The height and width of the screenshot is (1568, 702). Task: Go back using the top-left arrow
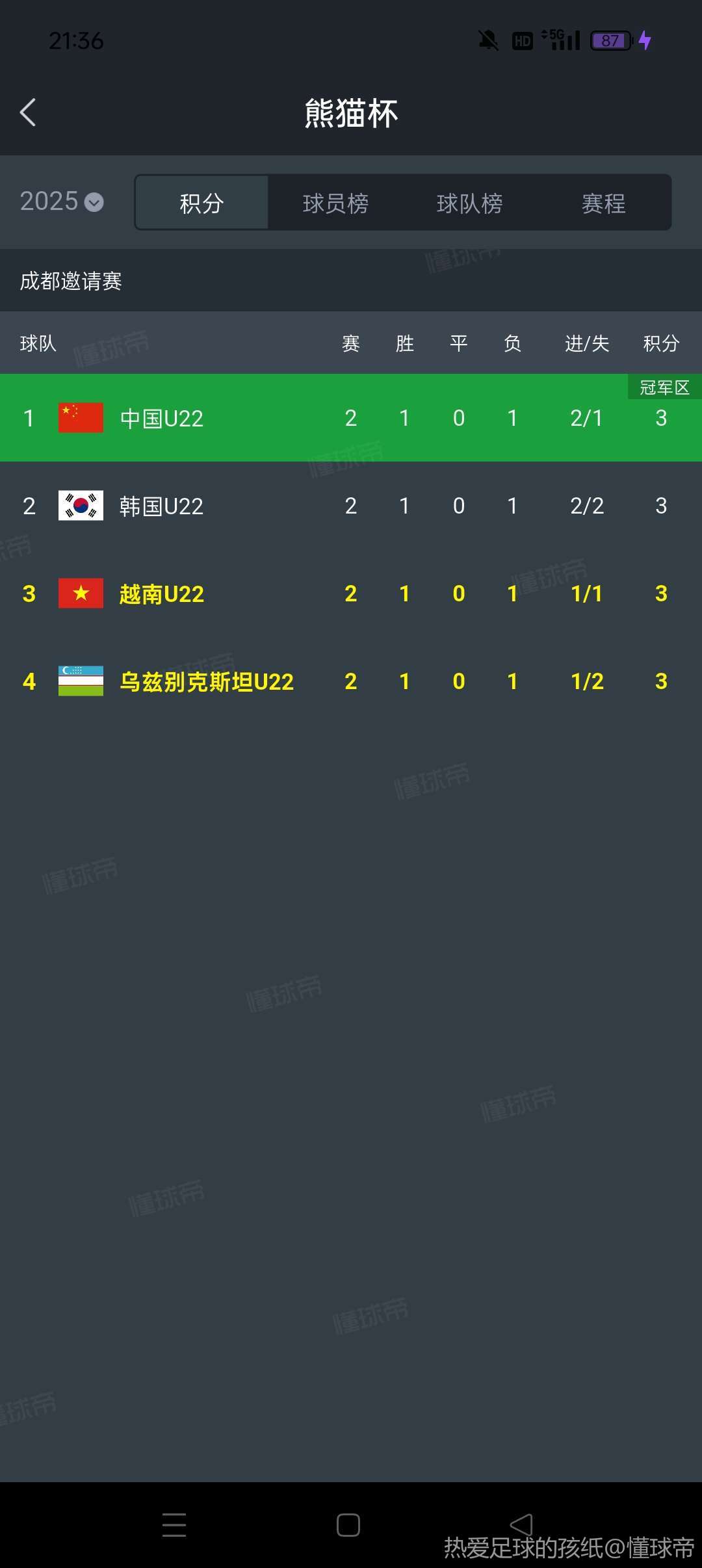[27, 112]
